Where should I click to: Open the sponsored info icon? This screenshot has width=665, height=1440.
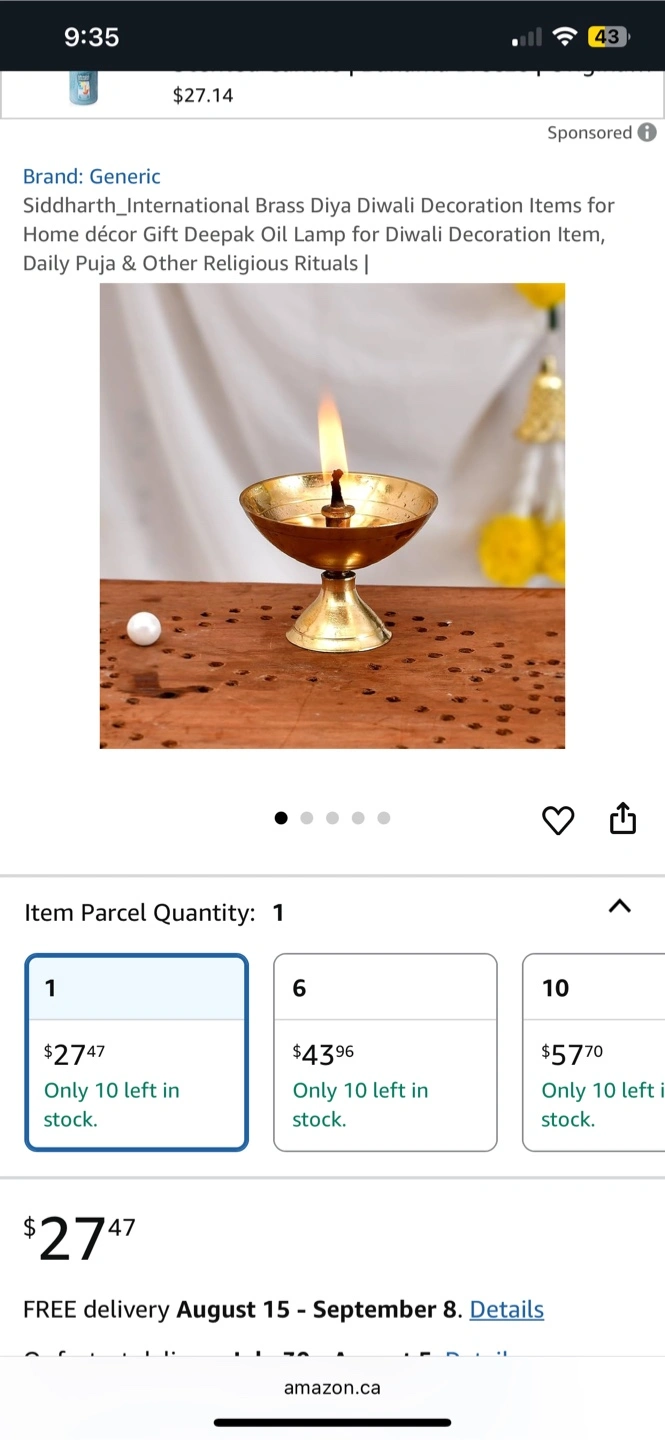(647, 132)
